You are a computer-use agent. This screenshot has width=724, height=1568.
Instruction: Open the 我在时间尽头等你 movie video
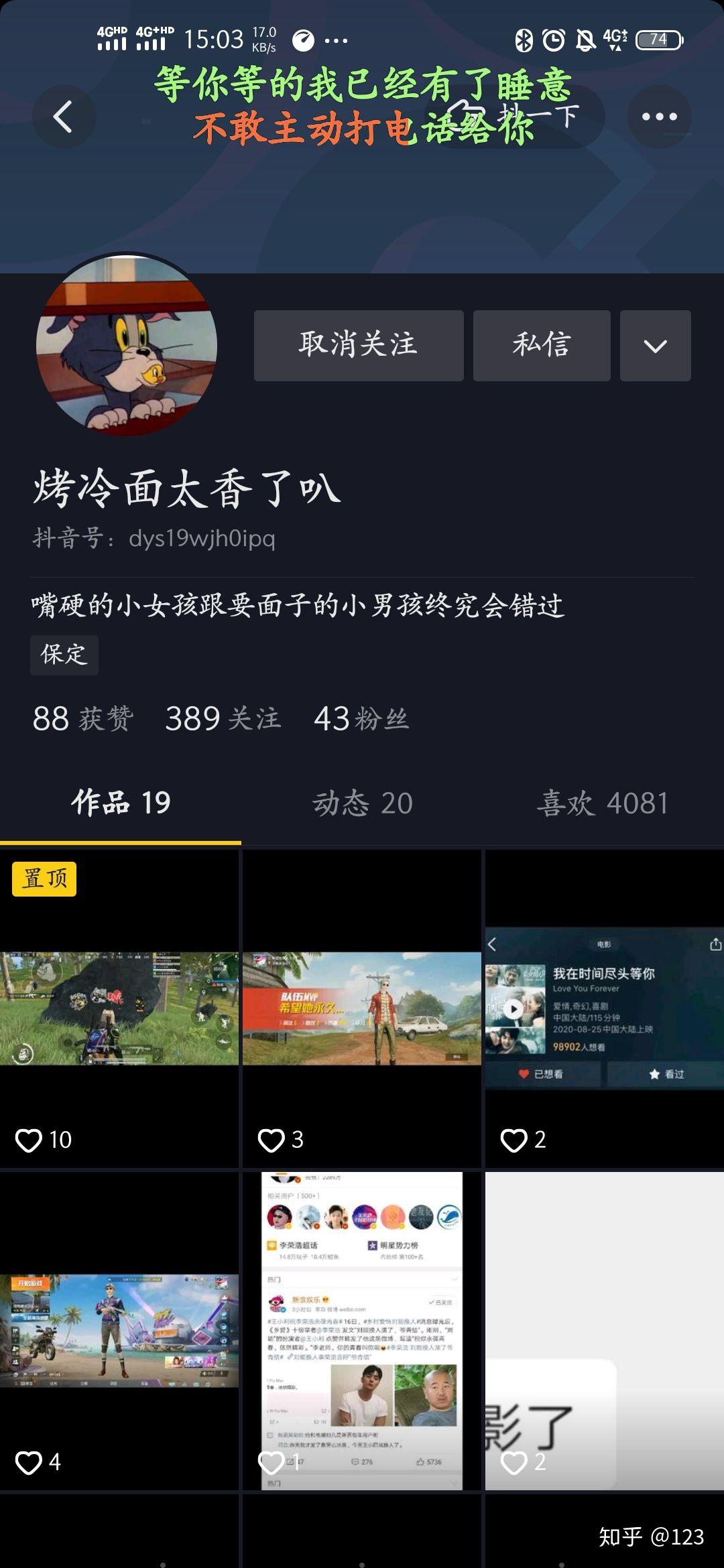click(604, 1008)
